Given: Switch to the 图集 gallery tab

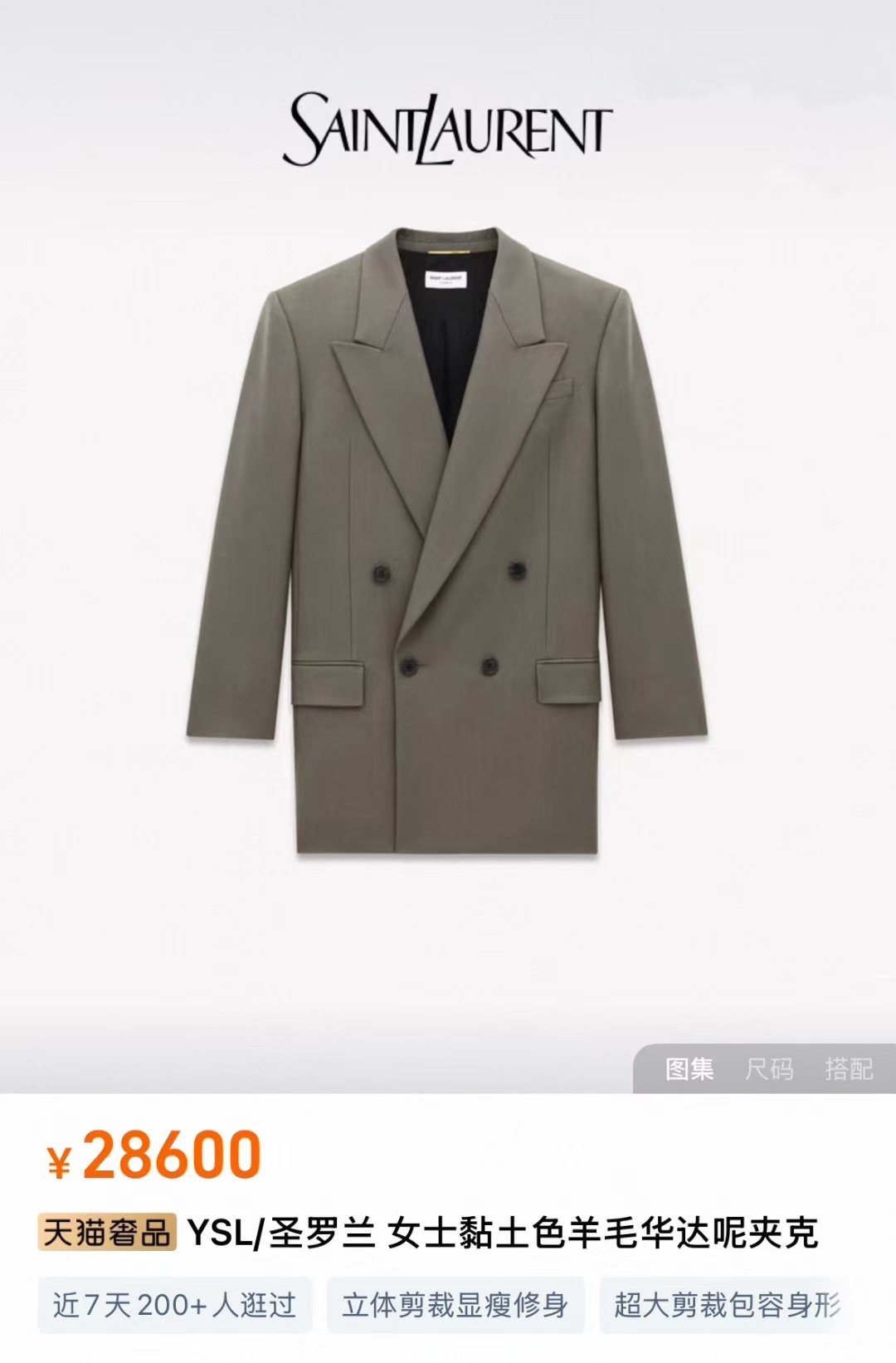Looking at the screenshot, I should pyautogui.click(x=689, y=1069).
